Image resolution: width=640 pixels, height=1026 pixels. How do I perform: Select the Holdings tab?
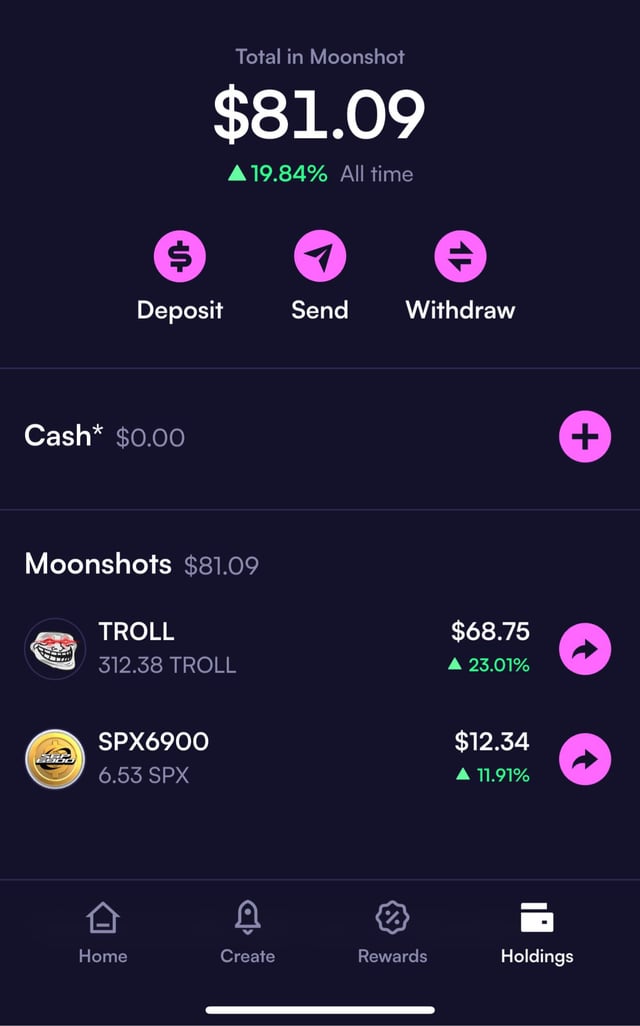point(537,932)
